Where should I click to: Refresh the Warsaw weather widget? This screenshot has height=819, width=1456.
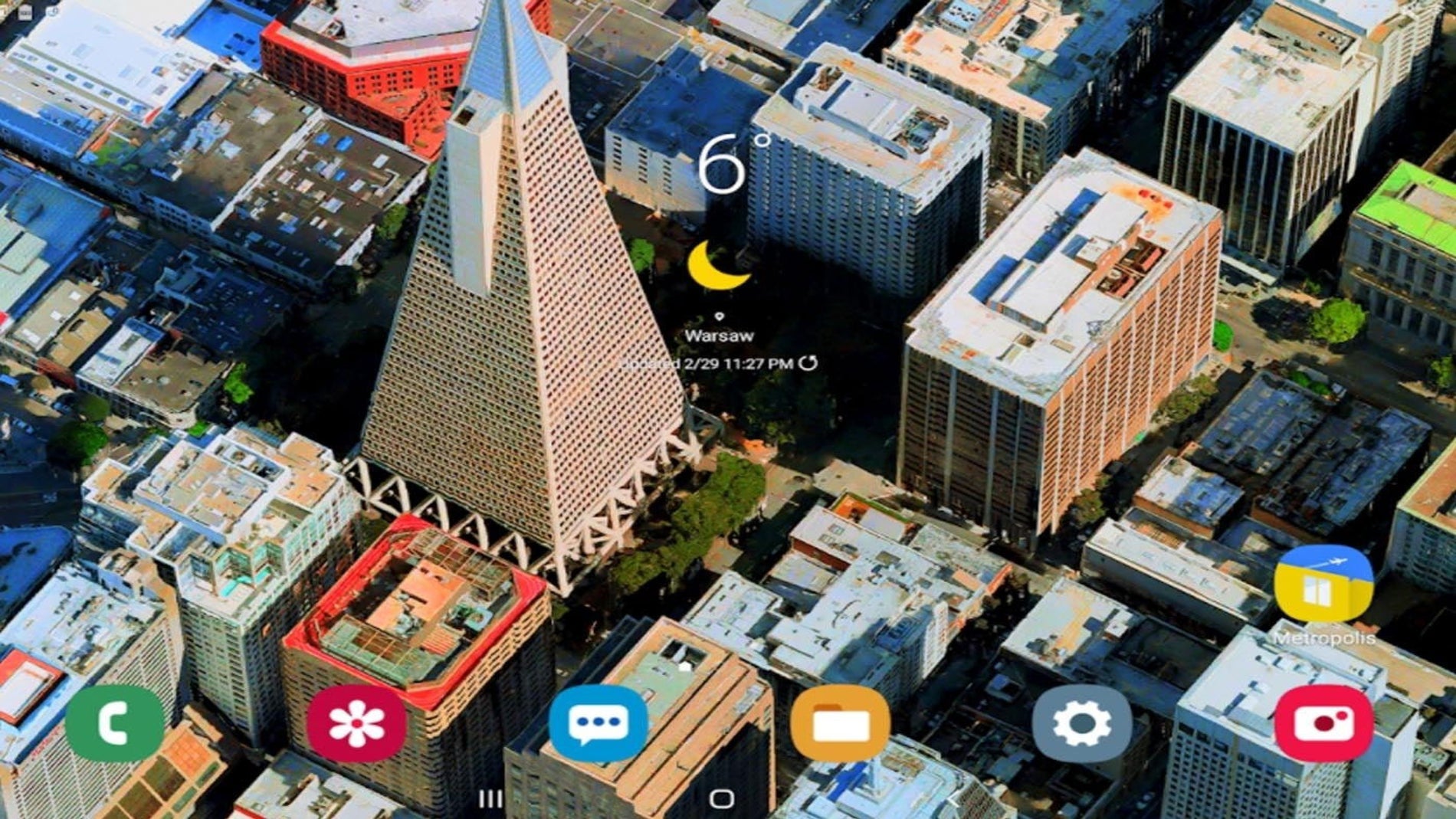(808, 362)
